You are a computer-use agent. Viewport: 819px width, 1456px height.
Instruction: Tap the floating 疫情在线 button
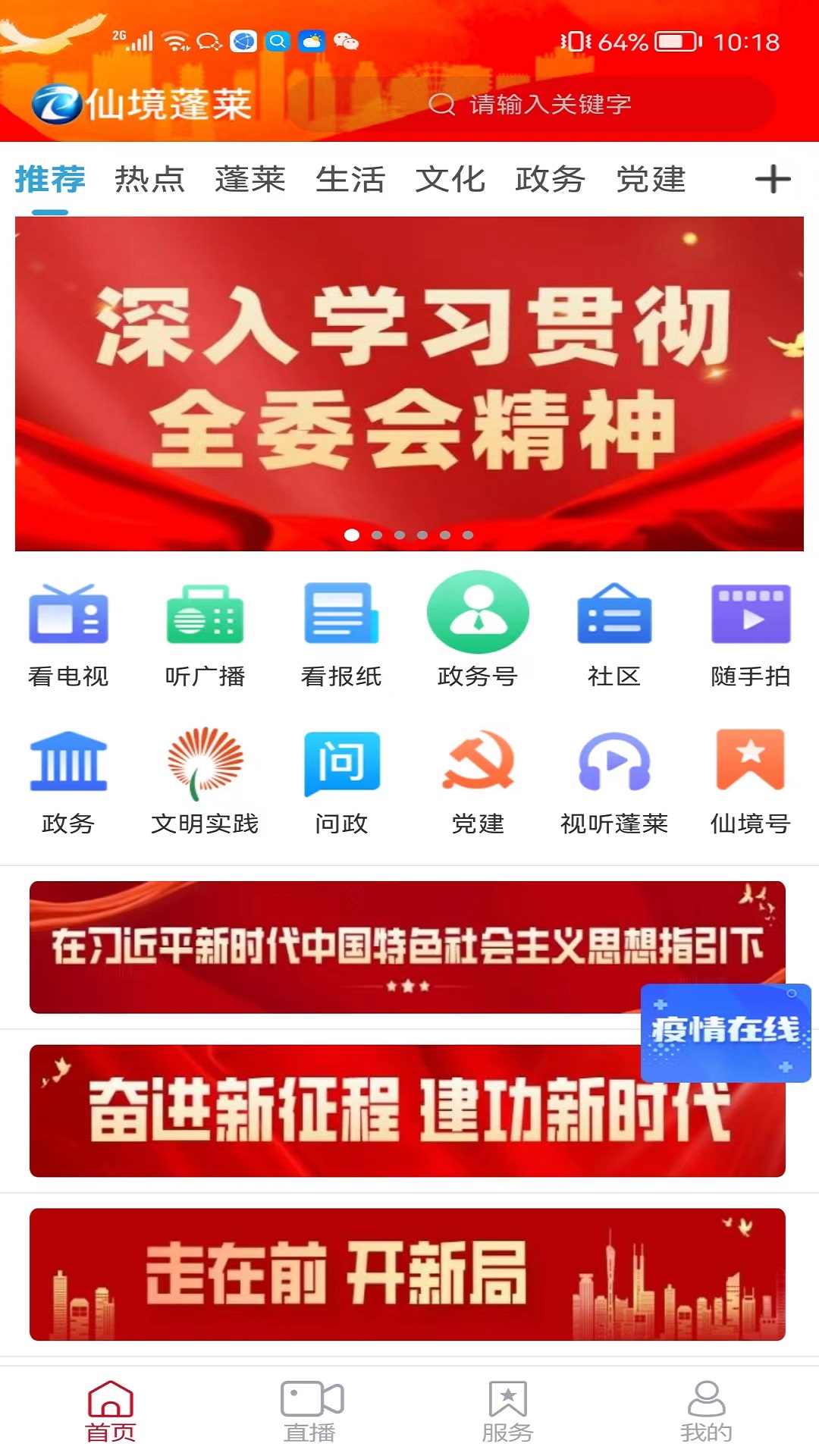tap(726, 1032)
